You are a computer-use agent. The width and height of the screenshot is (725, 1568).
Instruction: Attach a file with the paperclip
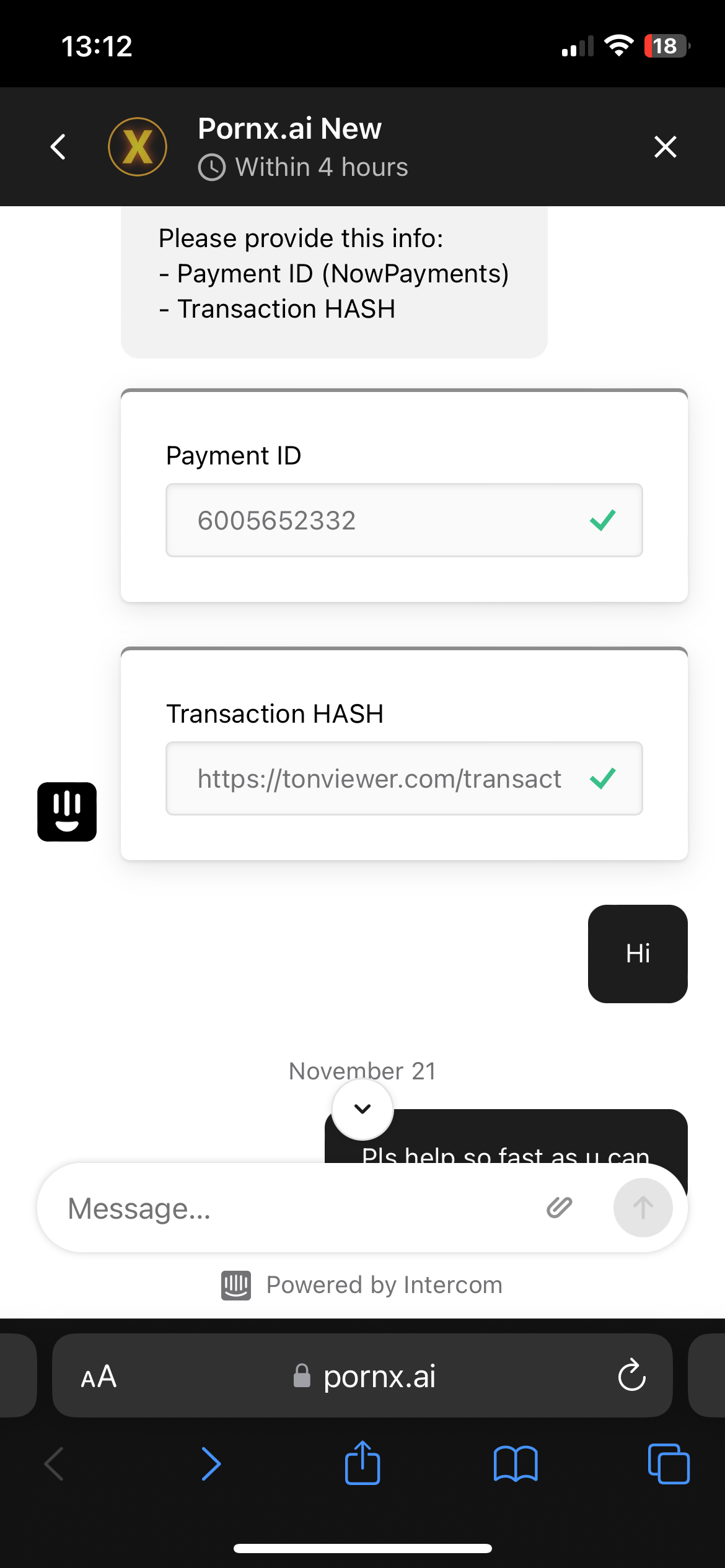click(559, 1208)
